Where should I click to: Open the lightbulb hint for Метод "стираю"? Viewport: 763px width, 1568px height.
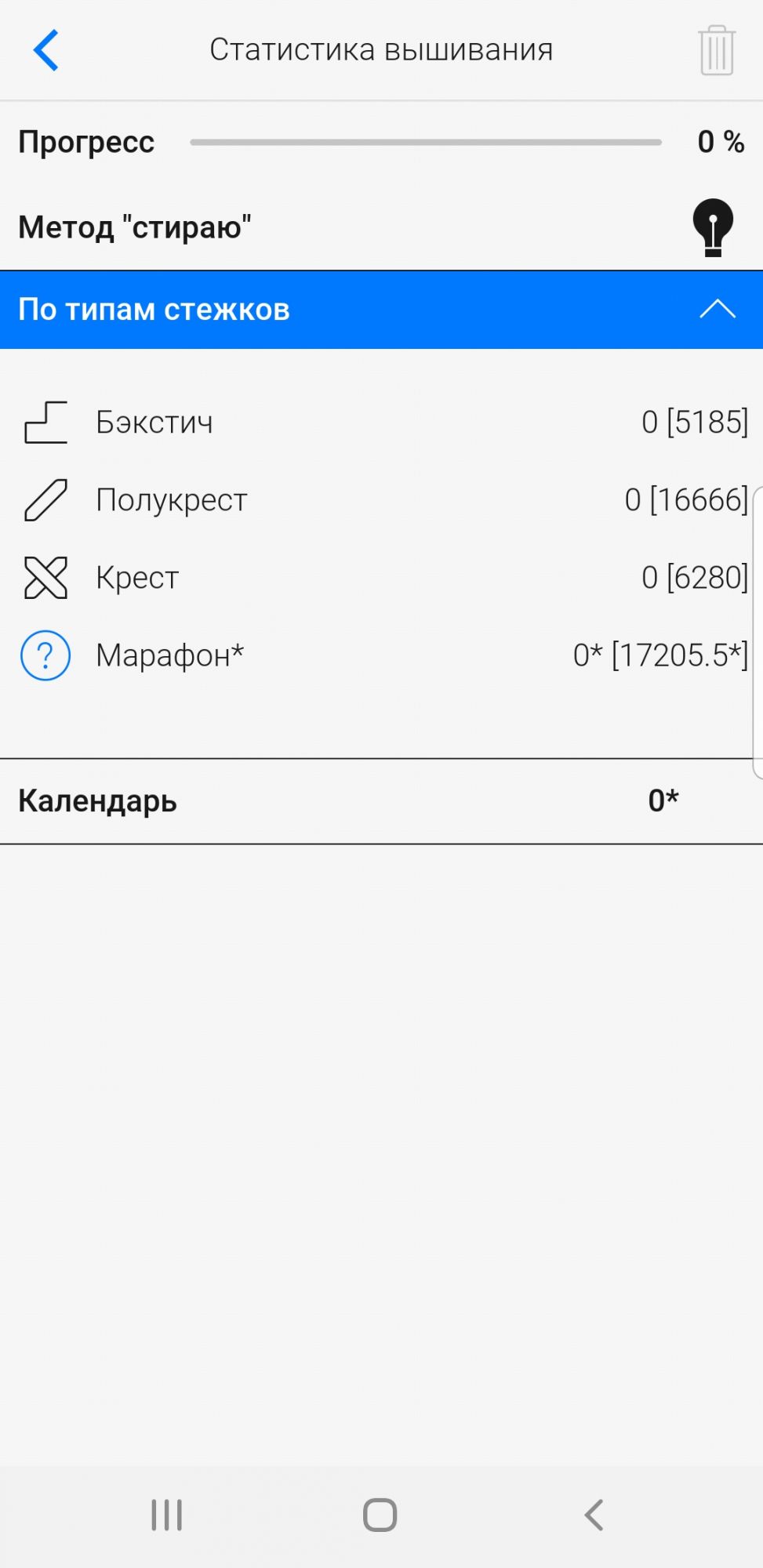[713, 227]
